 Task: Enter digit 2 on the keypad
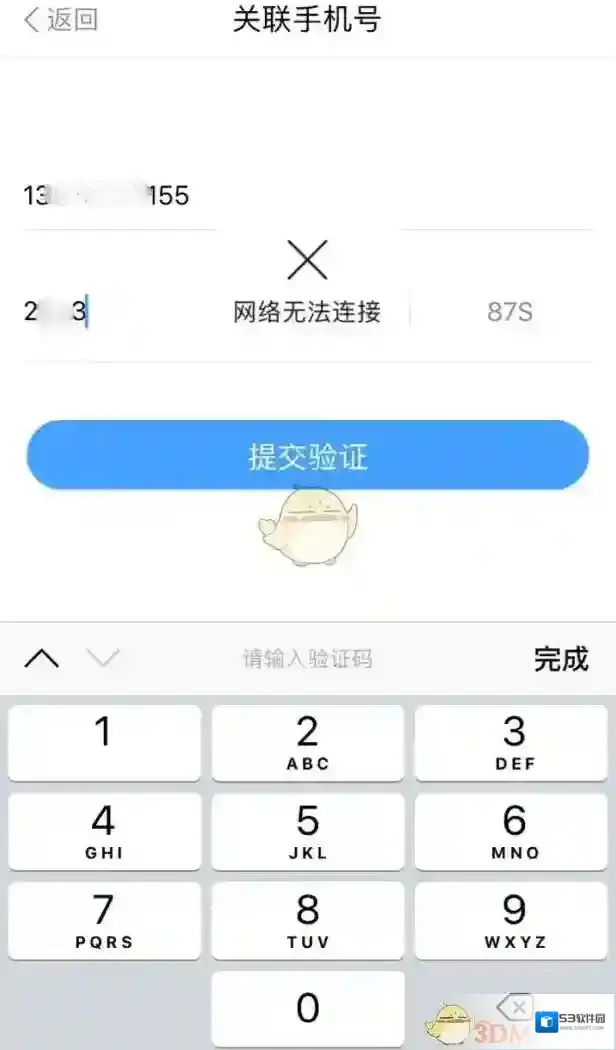pyautogui.click(x=308, y=743)
